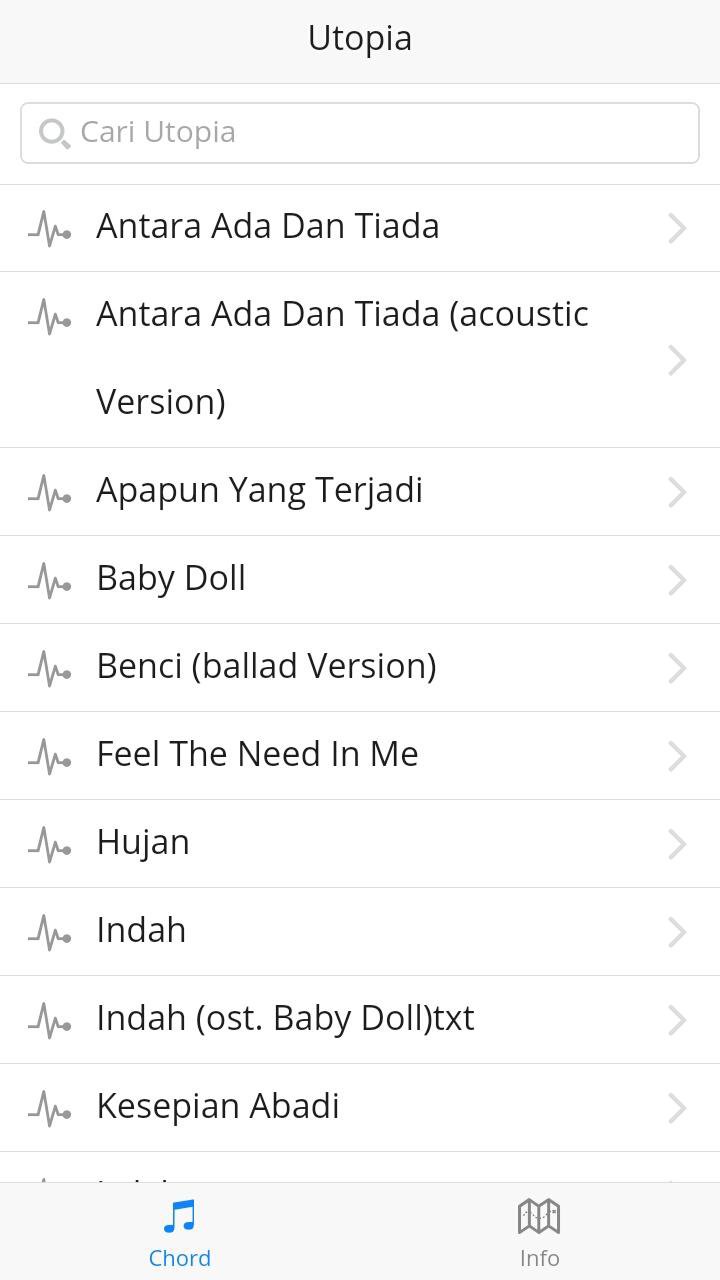720x1280 pixels.
Task: Expand the chevron for Antara Ada Dan Tiada
Action: pos(676,227)
